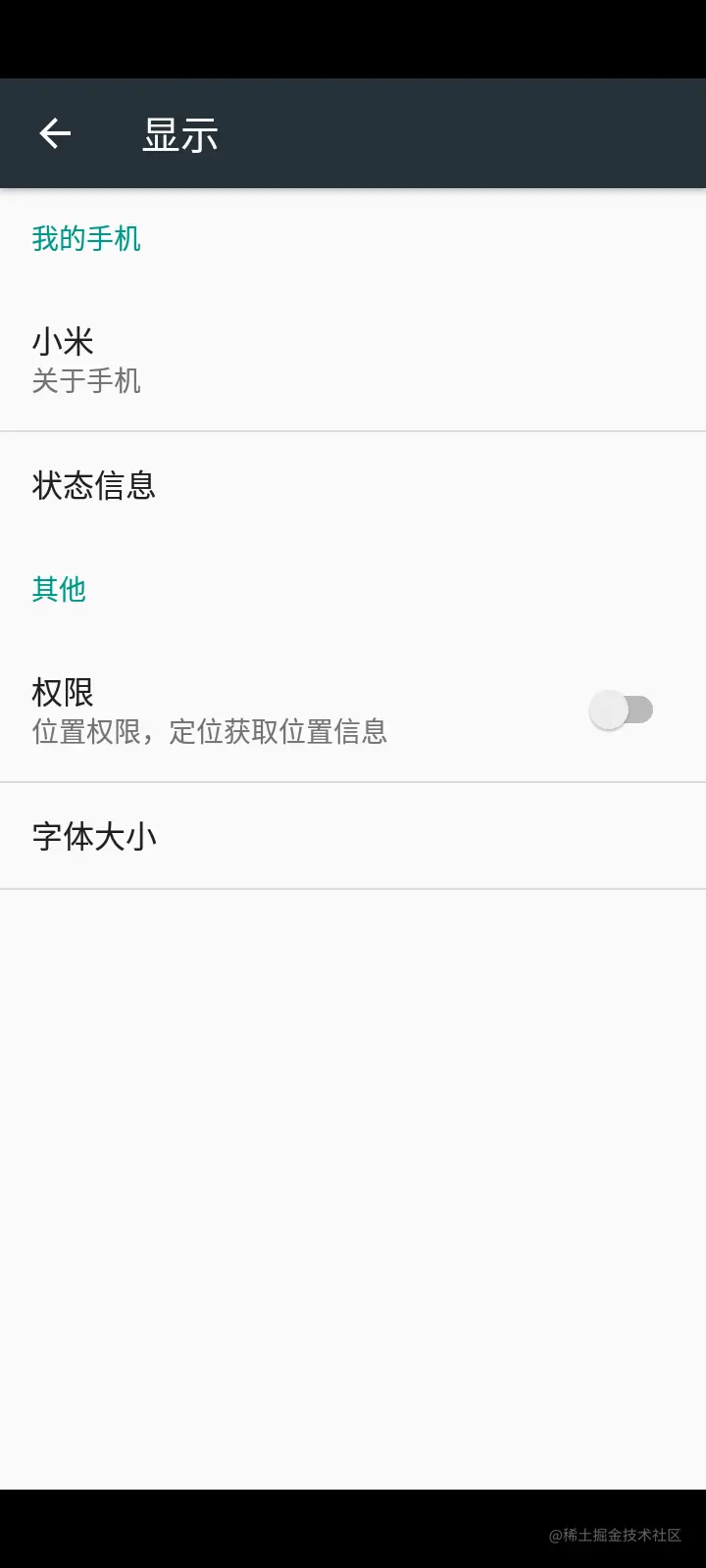Open the 字体大小 font size setting
The width and height of the screenshot is (706, 1568).
click(353, 835)
